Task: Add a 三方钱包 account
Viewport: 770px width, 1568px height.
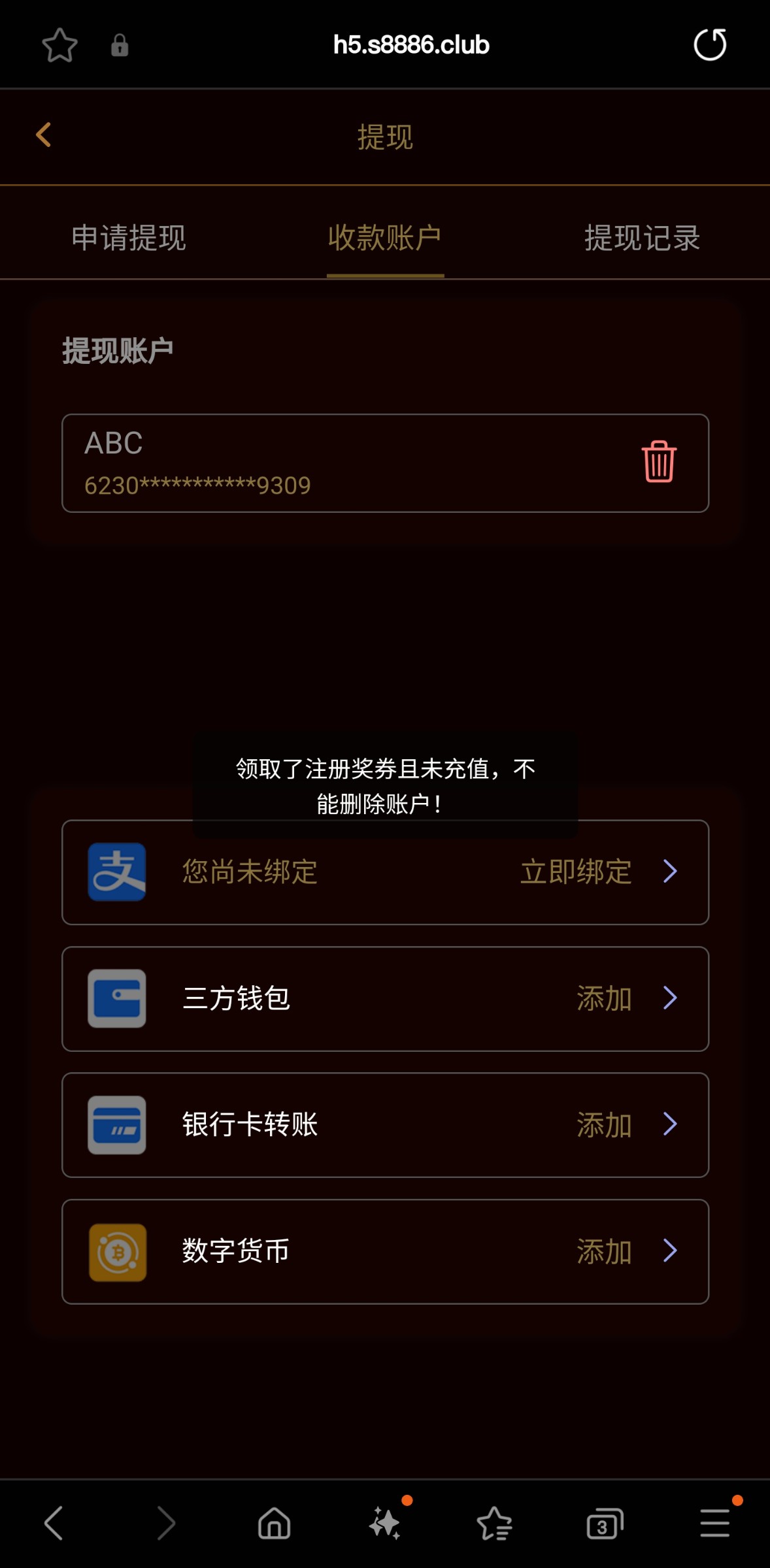Action: coord(604,999)
